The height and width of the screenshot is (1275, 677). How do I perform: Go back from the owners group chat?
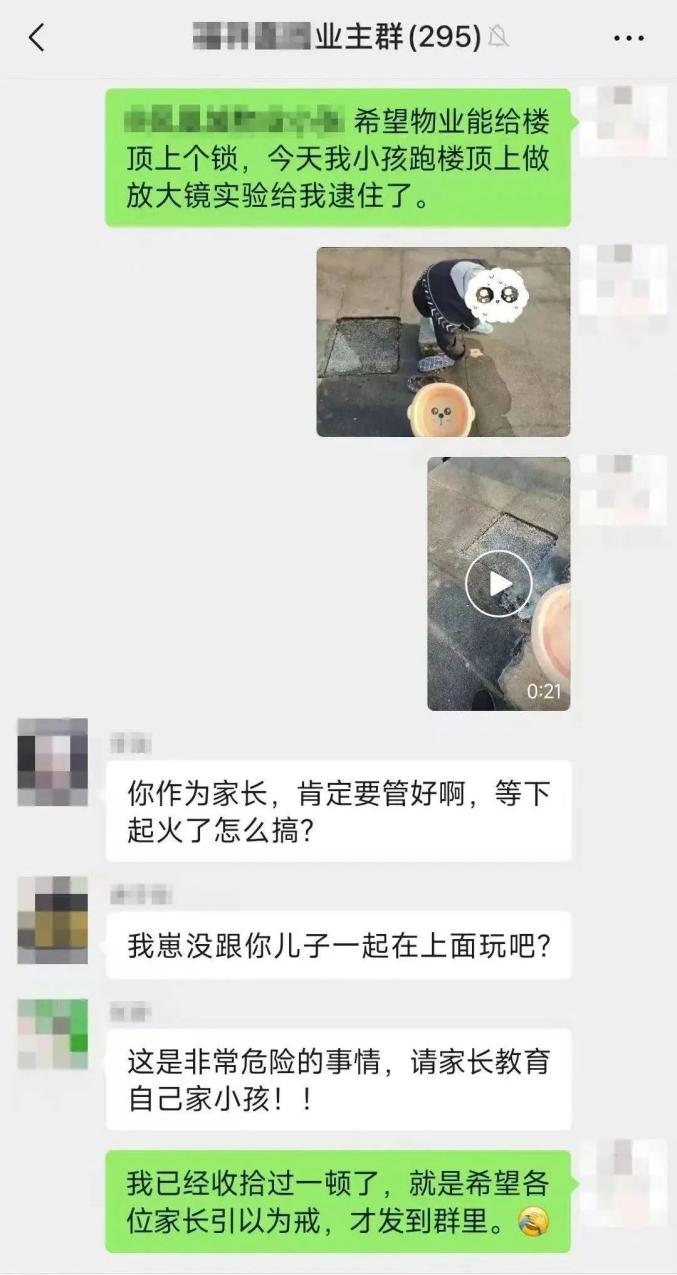(x=37, y=39)
